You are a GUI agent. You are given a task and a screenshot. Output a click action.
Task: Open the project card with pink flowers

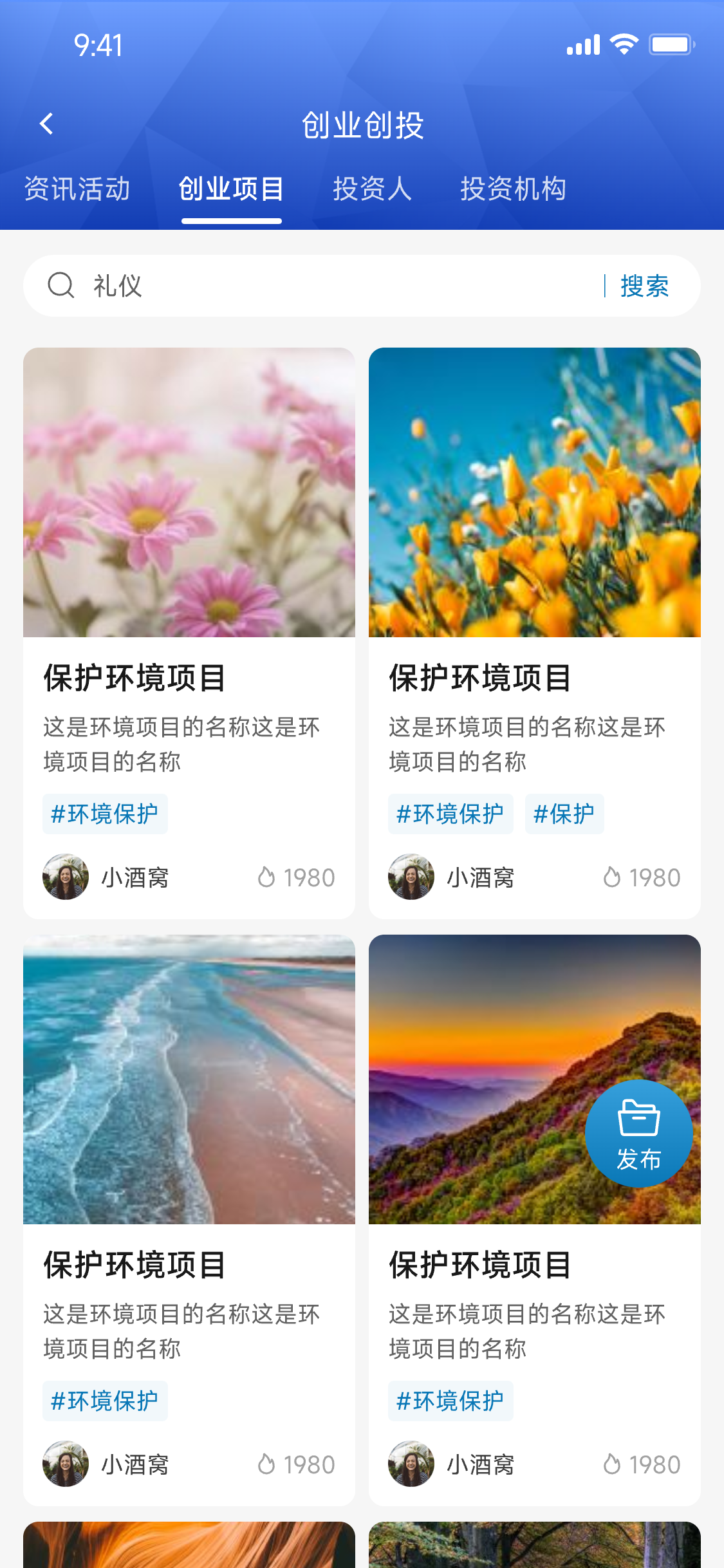coord(189,633)
